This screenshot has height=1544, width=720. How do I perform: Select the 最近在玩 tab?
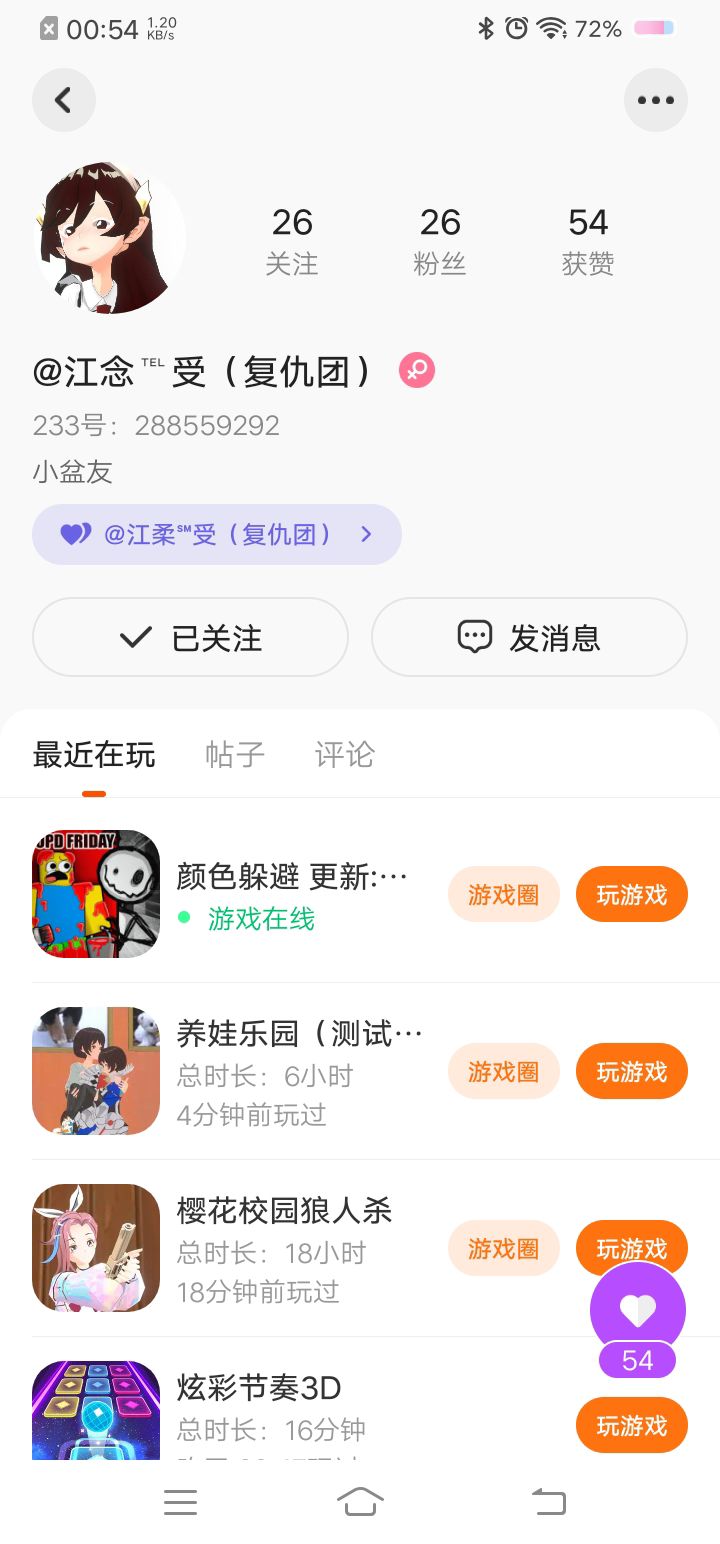(94, 754)
